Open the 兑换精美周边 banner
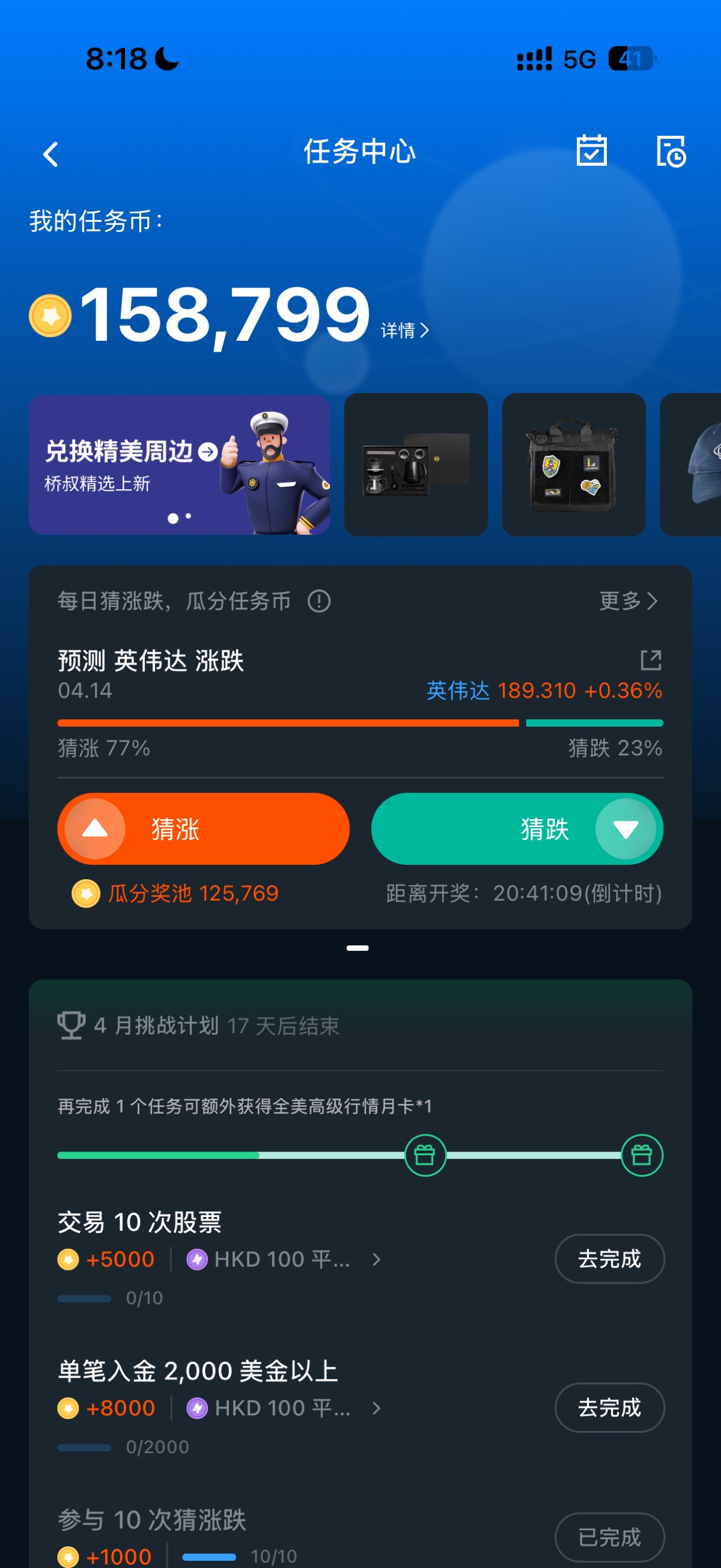Image resolution: width=721 pixels, height=1568 pixels. 179,465
